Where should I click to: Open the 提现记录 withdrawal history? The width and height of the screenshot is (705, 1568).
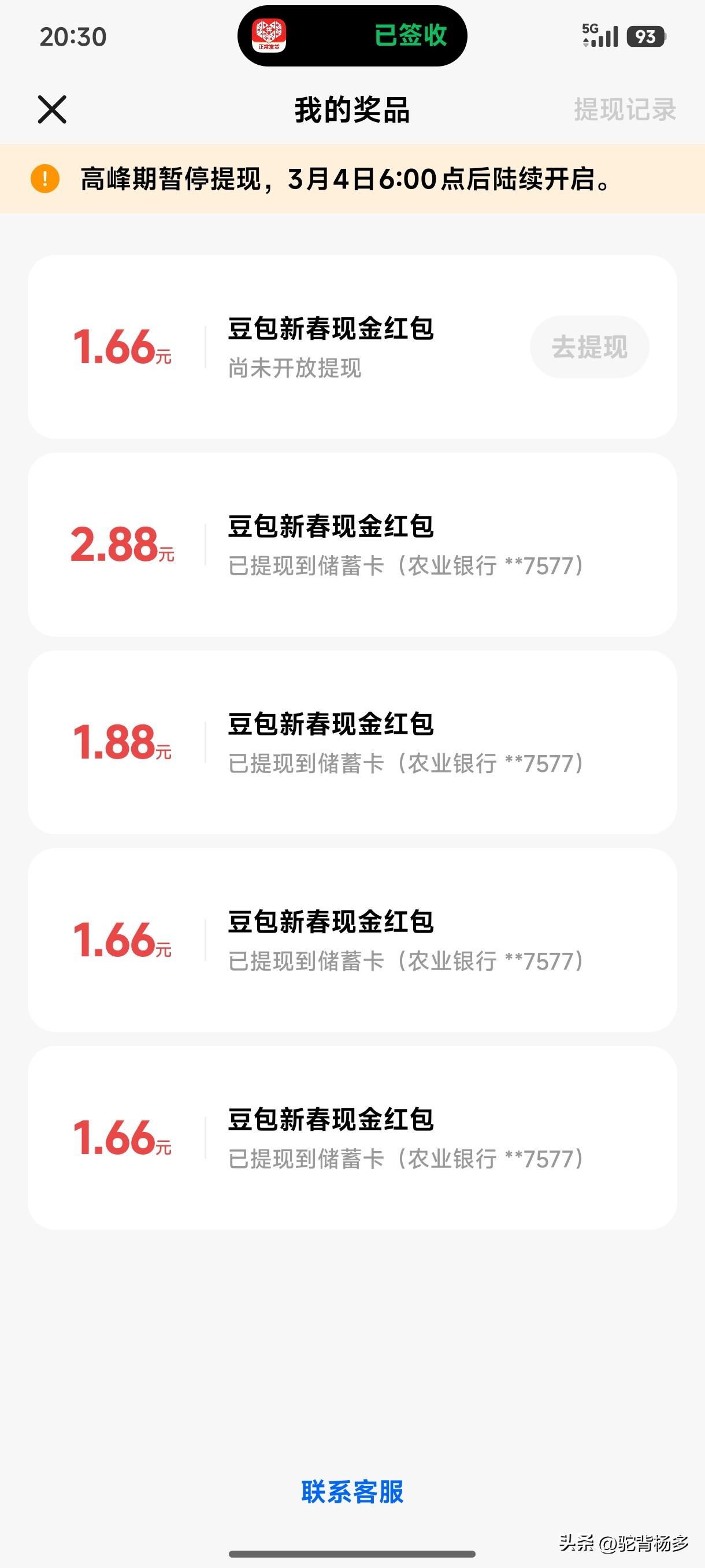pyautogui.click(x=624, y=110)
